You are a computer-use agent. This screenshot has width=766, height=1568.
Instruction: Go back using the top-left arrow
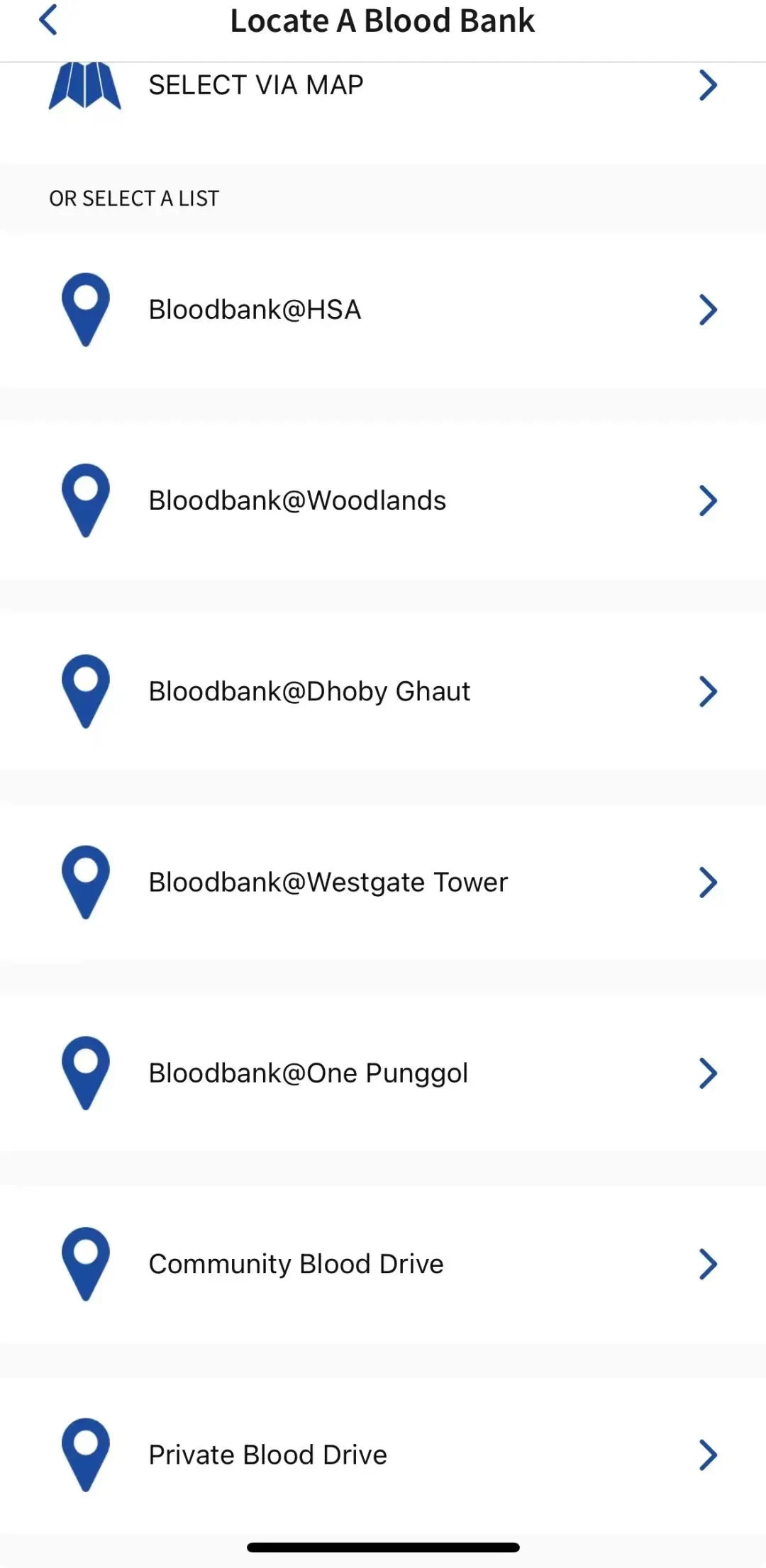[48, 20]
